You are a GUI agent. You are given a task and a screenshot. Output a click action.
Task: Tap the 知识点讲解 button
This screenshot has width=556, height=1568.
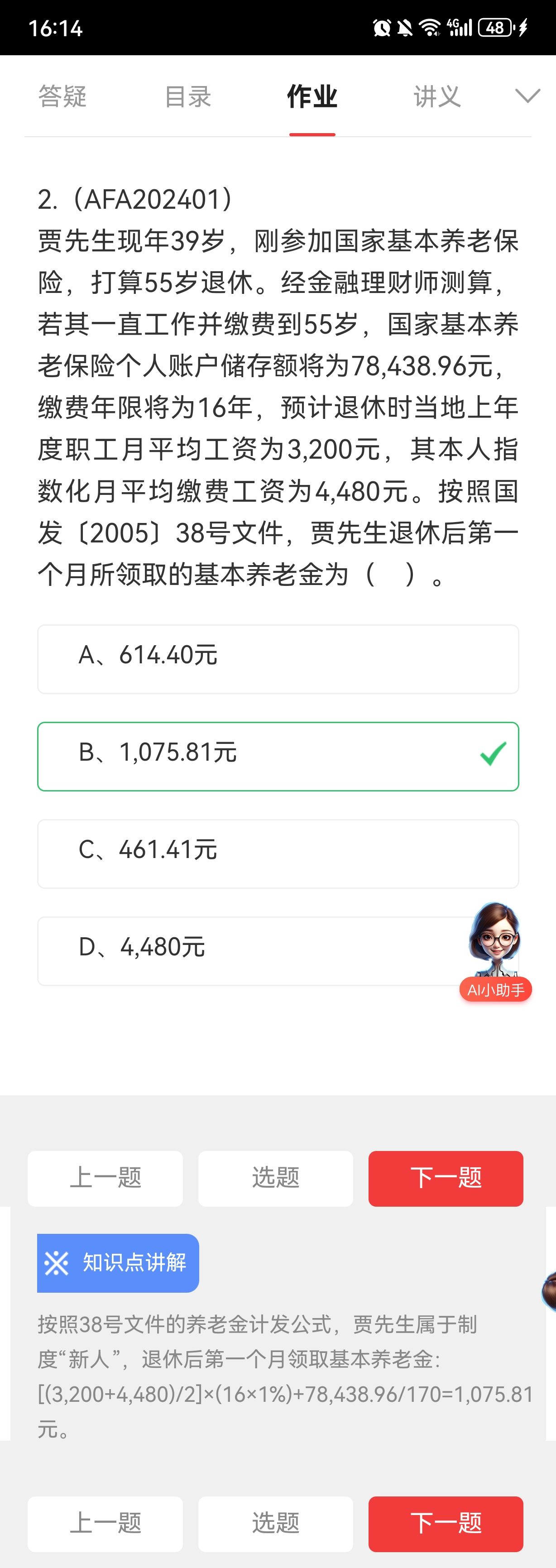[x=118, y=1262]
